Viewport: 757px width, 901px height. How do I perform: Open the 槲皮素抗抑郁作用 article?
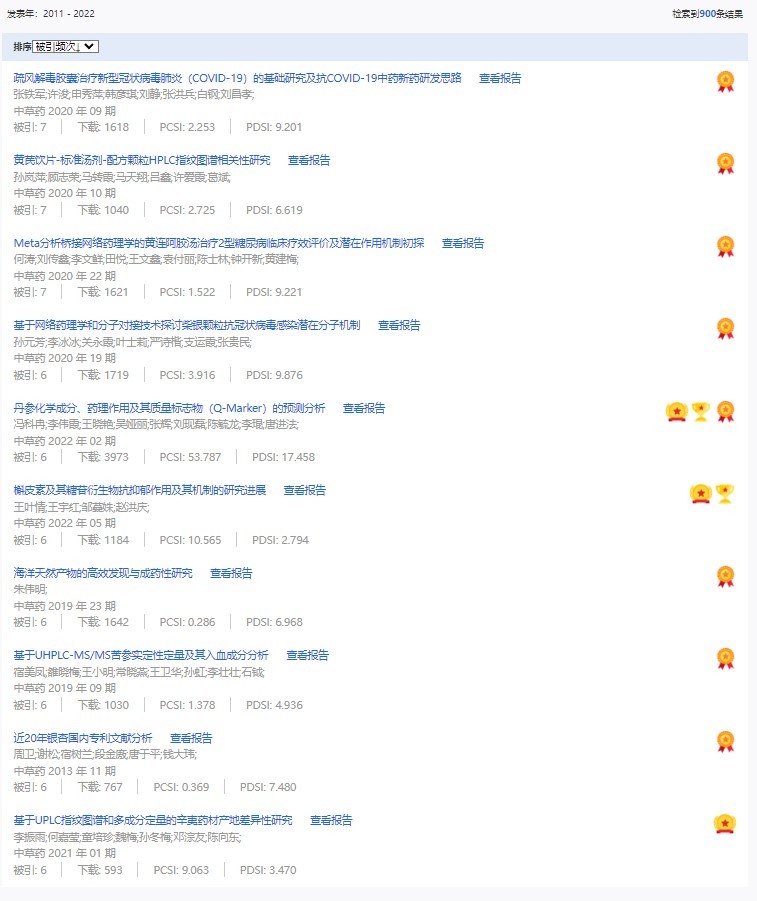tap(140, 490)
